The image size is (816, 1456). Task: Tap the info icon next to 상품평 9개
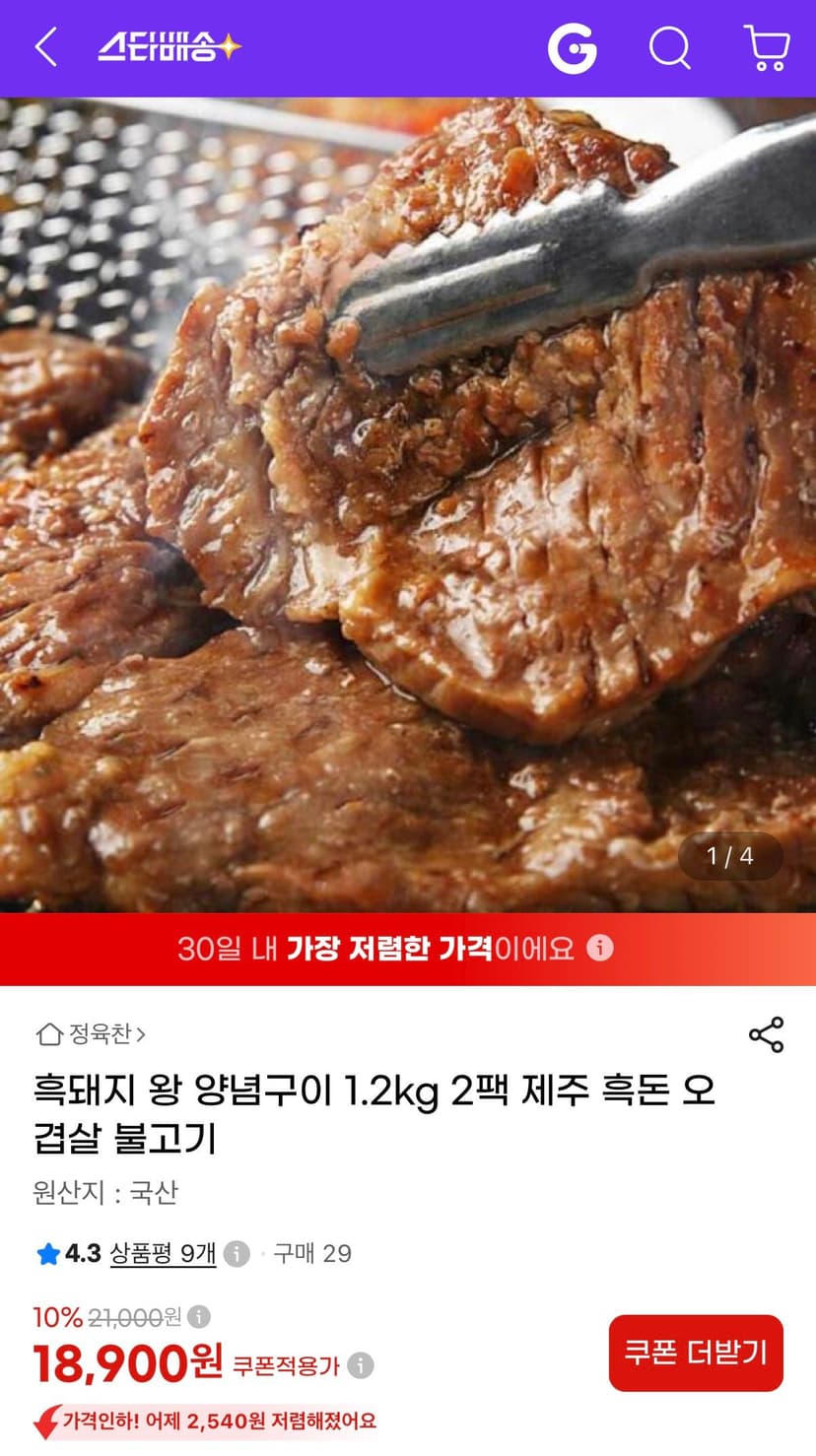click(236, 1254)
